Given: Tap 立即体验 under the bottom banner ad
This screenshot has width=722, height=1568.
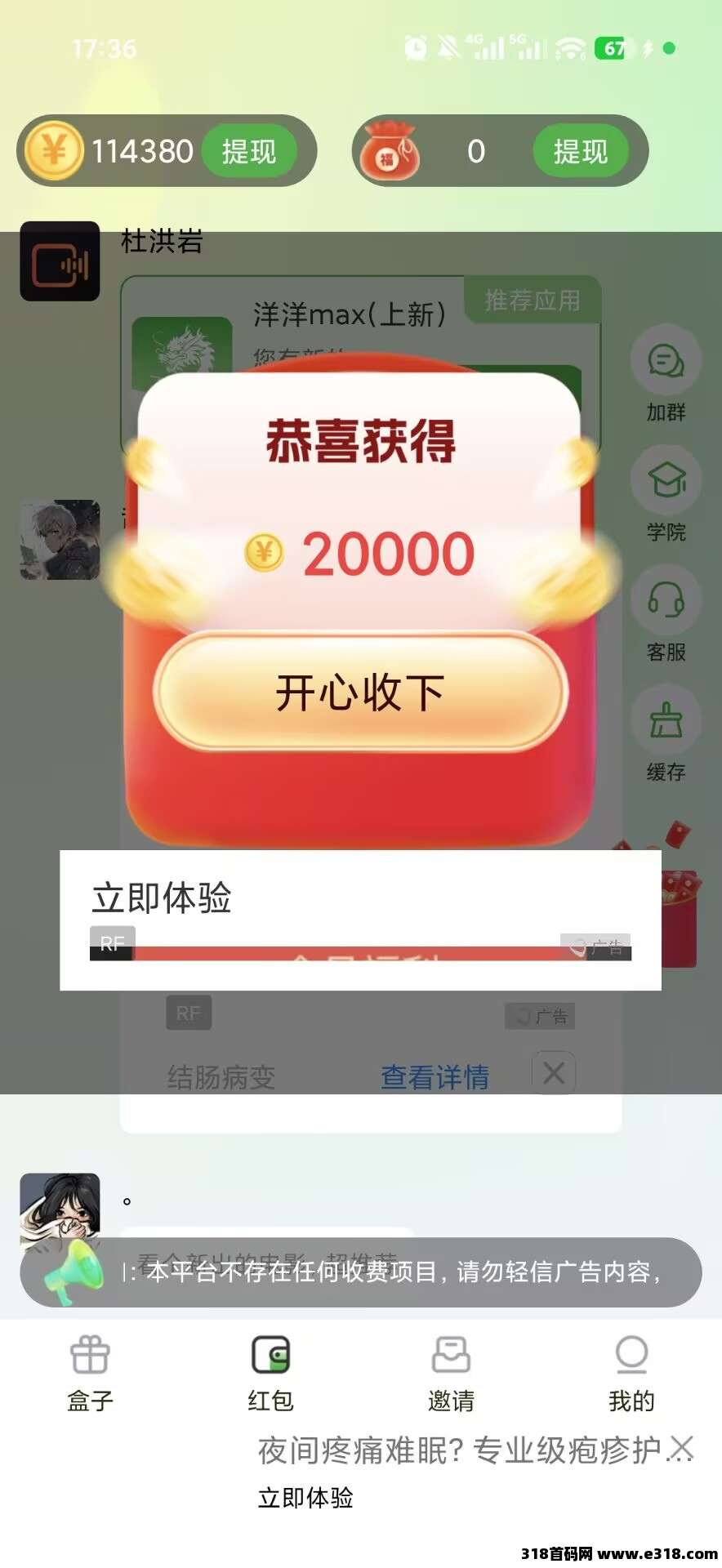Looking at the screenshot, I should (305, 1498).
